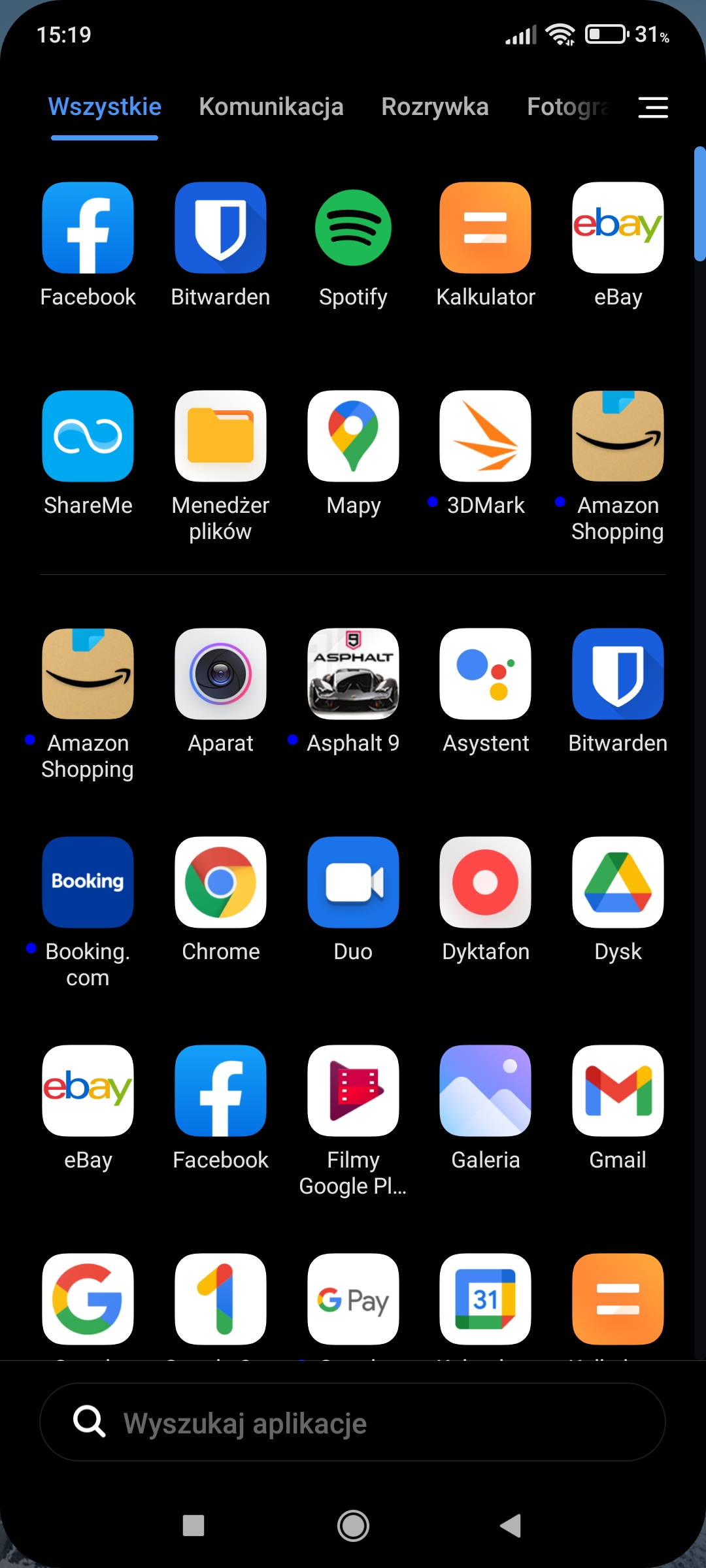This screenshot has height=1568, width=706.
Task: Open Asystent
Action: (x=485, y=674)
